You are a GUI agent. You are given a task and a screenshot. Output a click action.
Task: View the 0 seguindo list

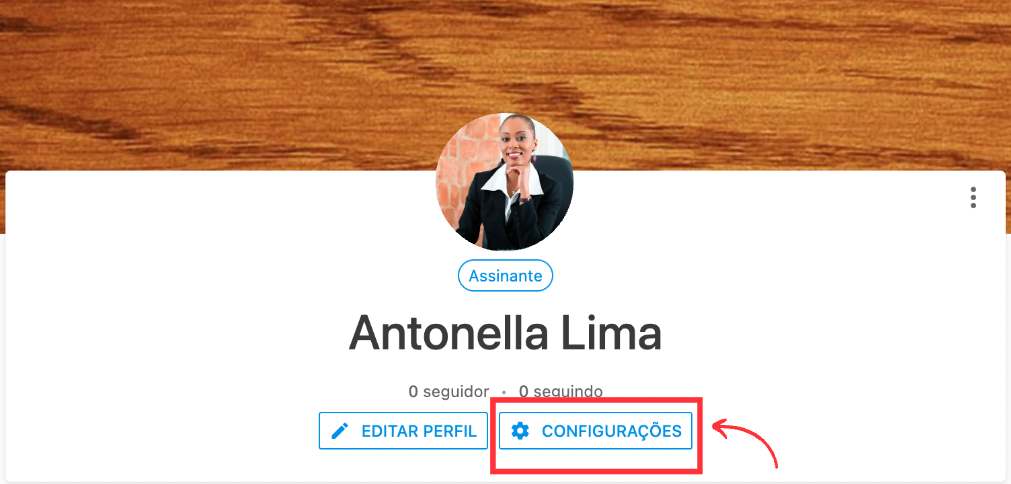(560, 391)
